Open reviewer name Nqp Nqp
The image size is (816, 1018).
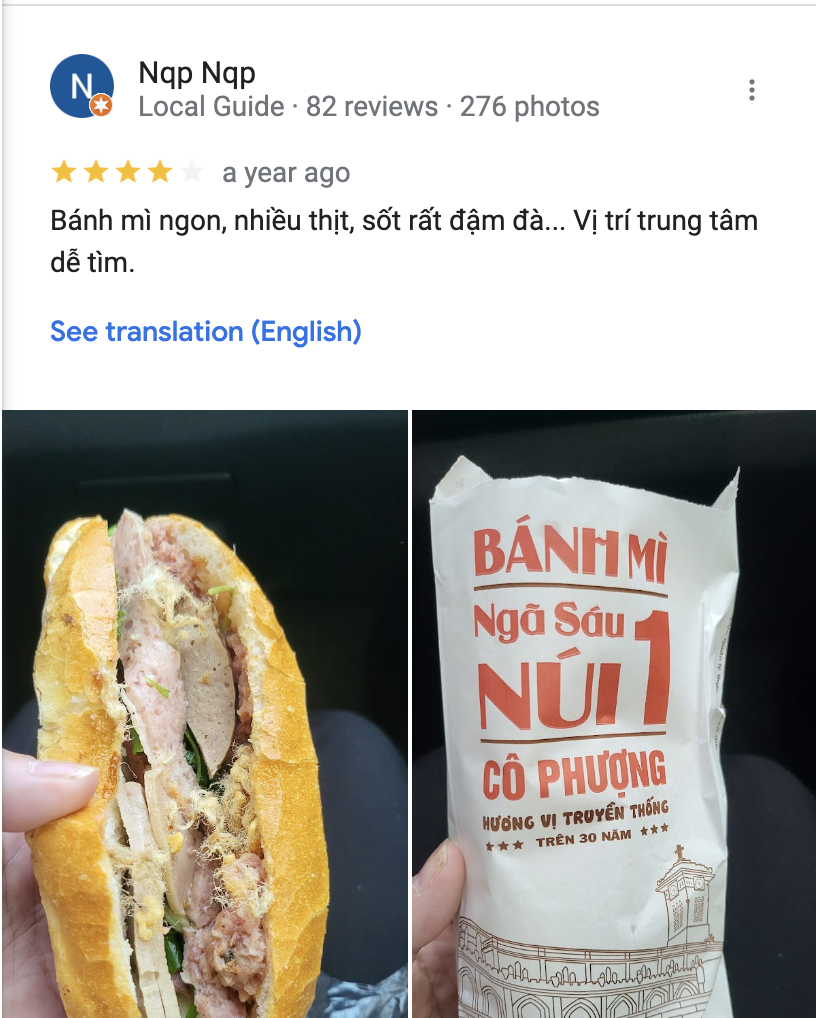coord(197,72)
